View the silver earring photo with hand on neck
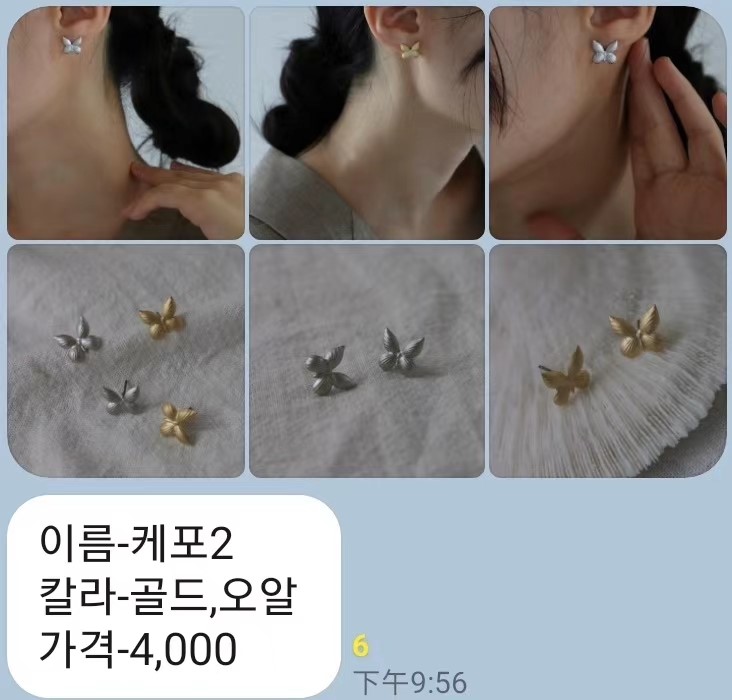Image resolution: width=732 pixels, height=700 pixels. point(126,123)
